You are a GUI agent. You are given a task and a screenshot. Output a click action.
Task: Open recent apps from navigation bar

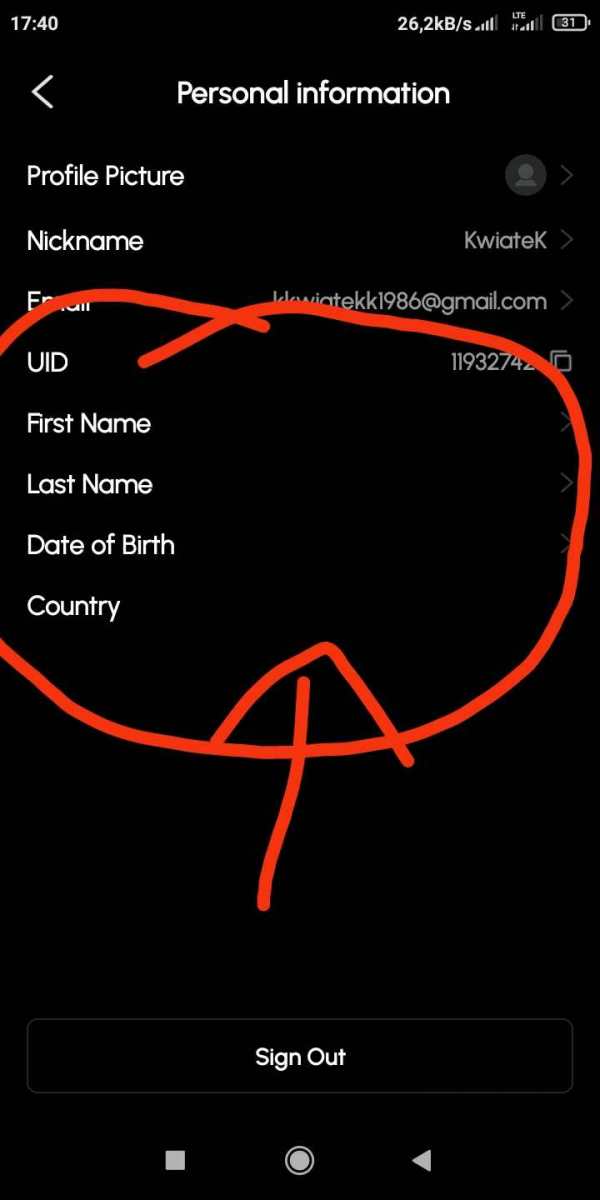tap(175, 1160)
